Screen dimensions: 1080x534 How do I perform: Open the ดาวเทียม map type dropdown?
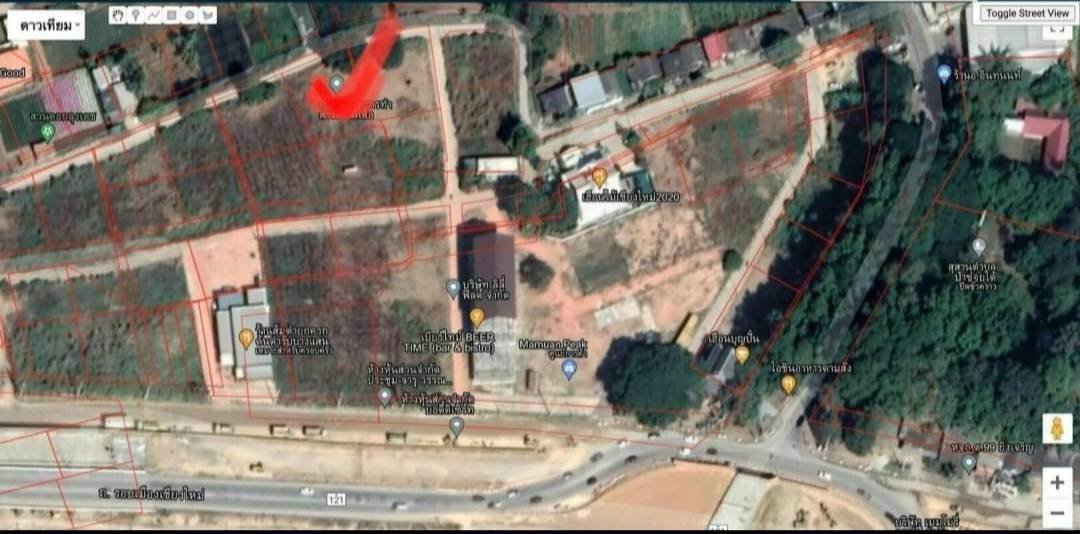point(46,24)
